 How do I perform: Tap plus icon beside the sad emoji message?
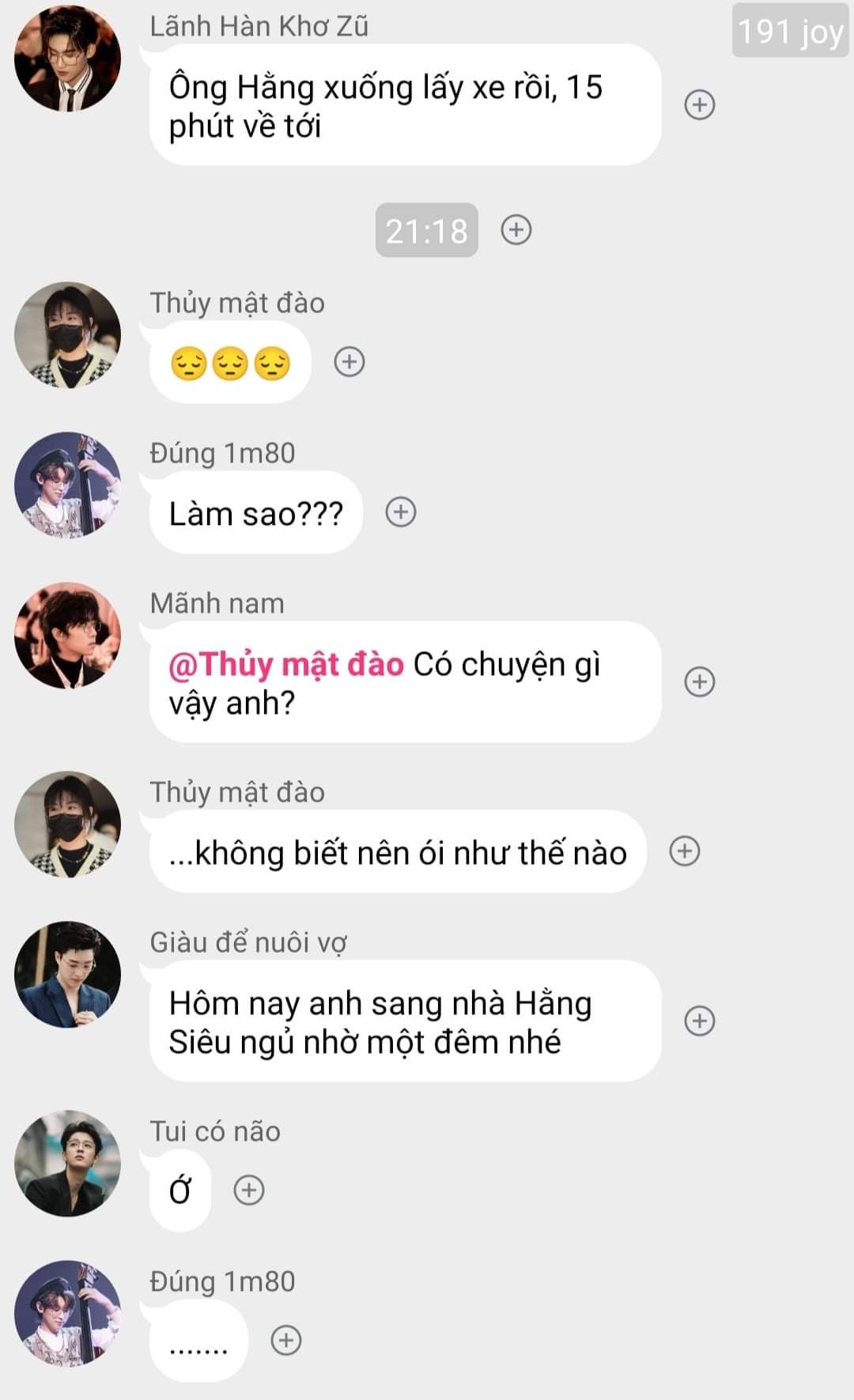350,362
